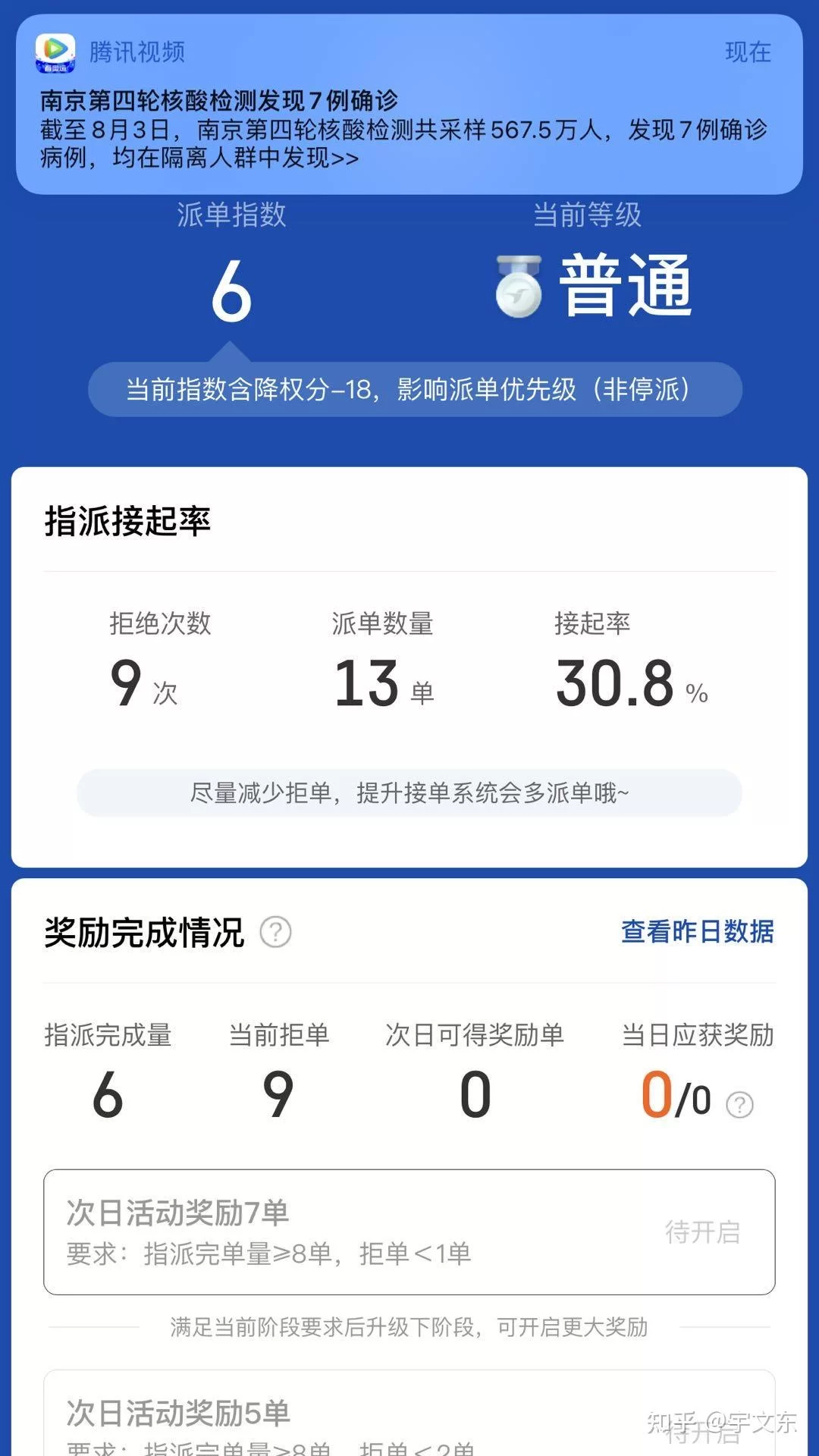Select the 指派完成量 value 6
This screenshot has height=1456, width=819.
[x=108, y=1092]
